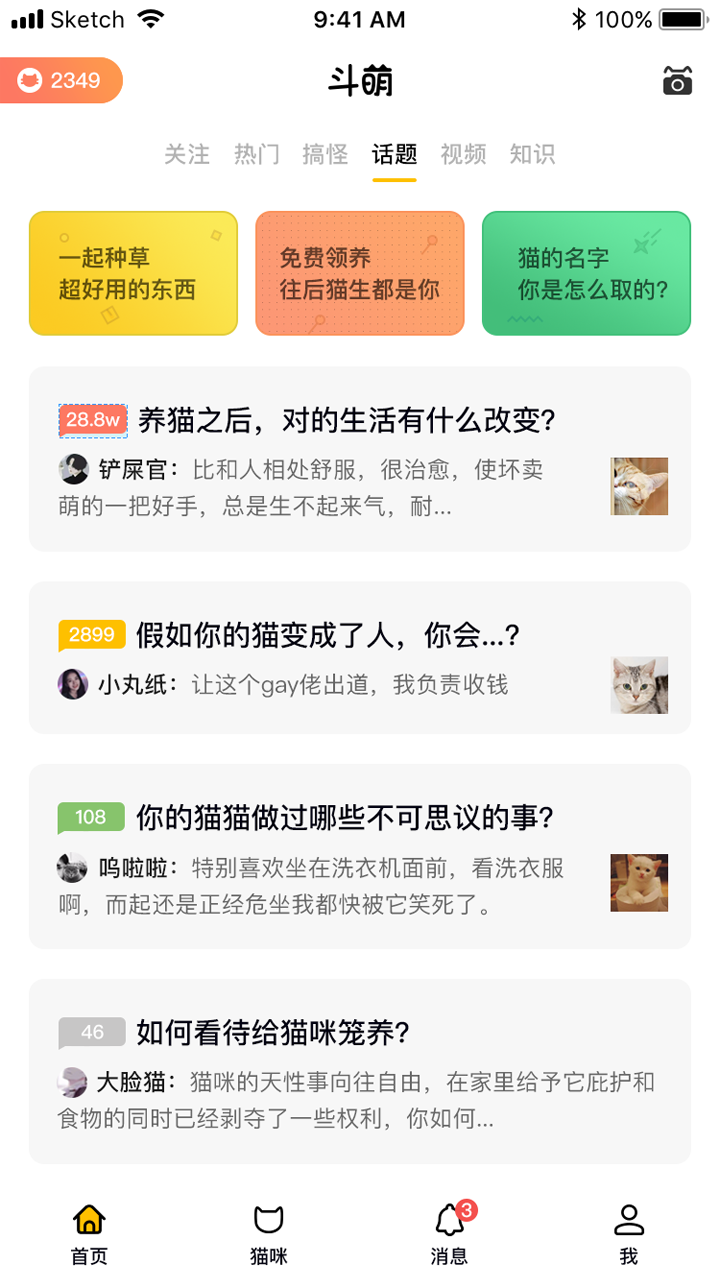Open the 一起种草 超好用的东西 topic card
The image size is (720, 1280).
pos(133,273)
